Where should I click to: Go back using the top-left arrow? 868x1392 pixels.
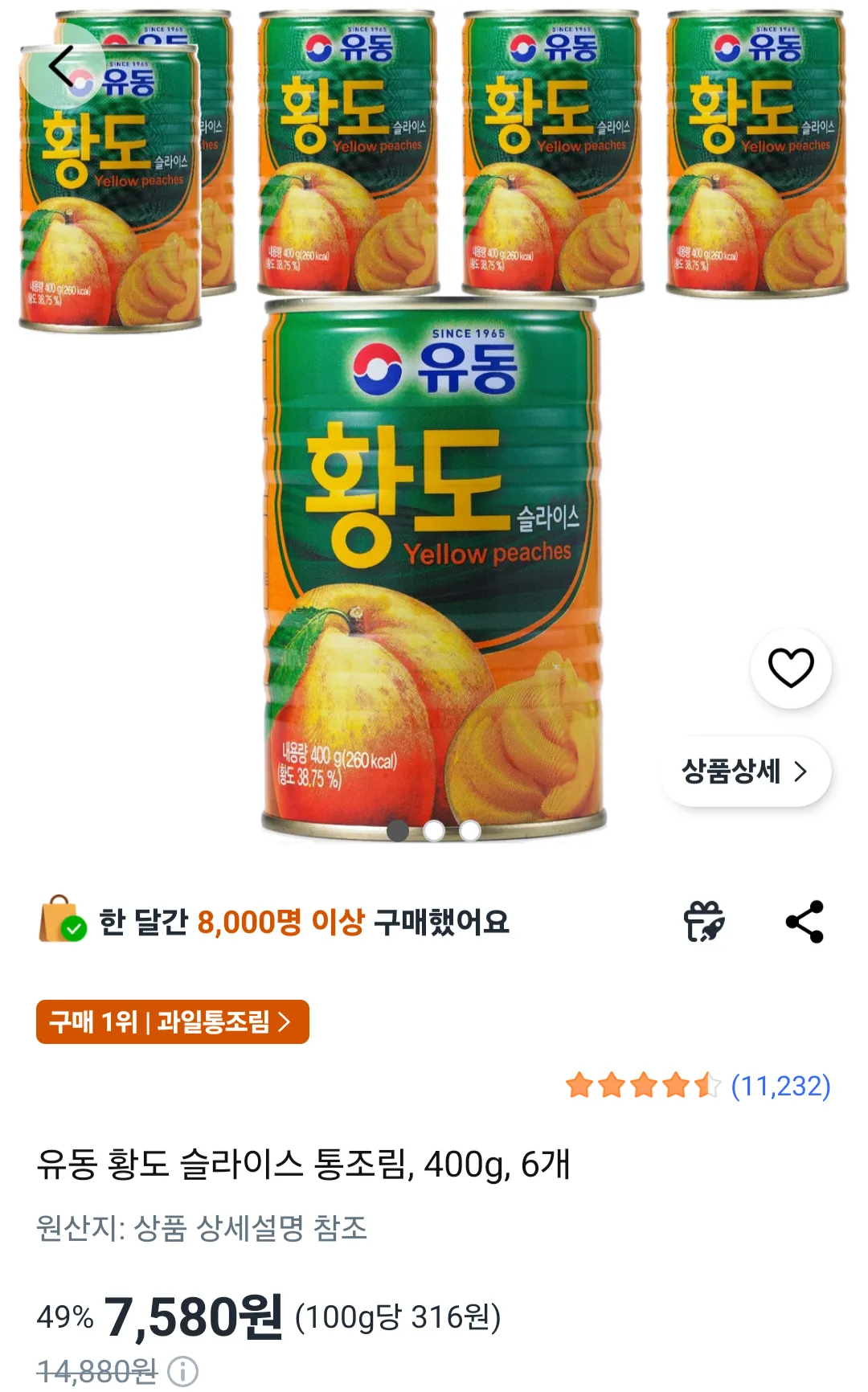tap(62, 66)
